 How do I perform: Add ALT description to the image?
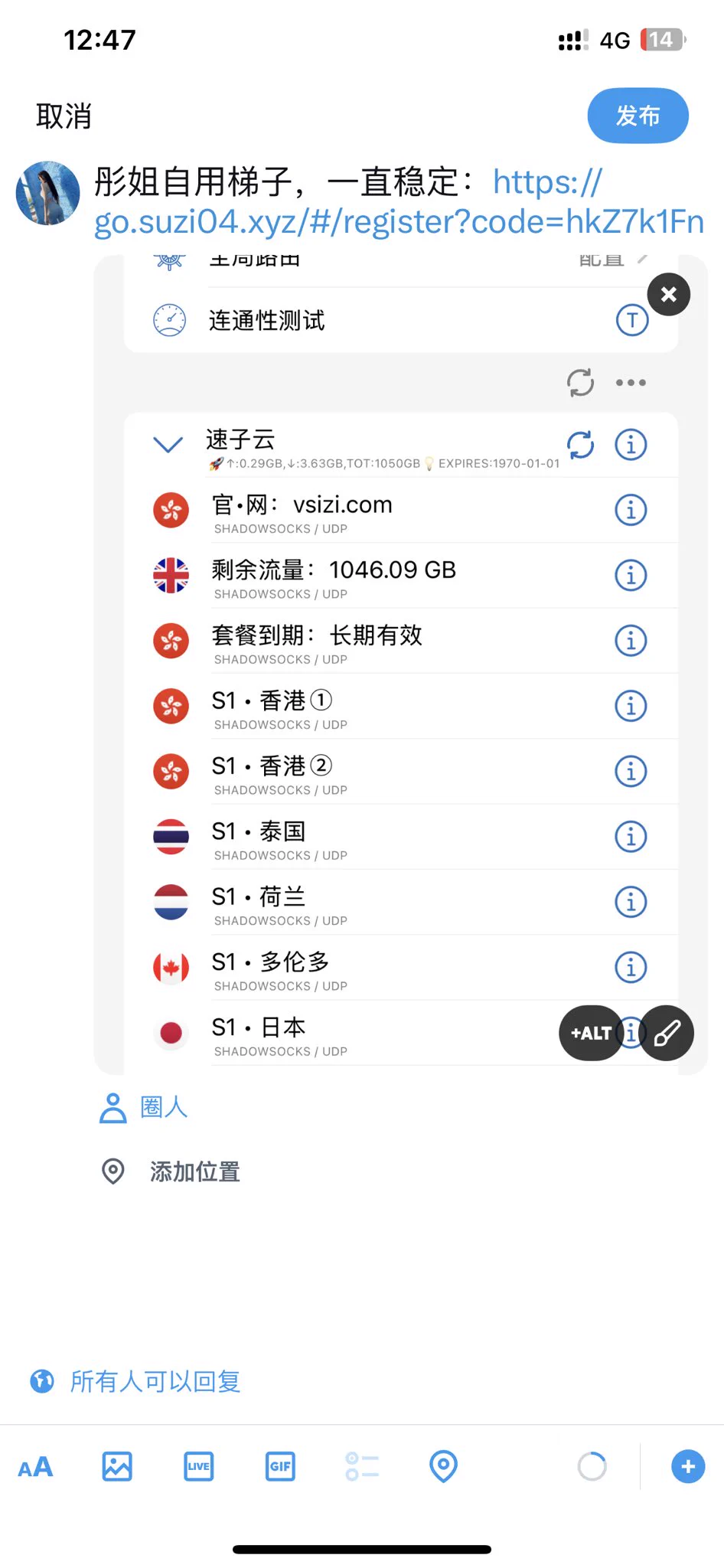pos(590,1033)
